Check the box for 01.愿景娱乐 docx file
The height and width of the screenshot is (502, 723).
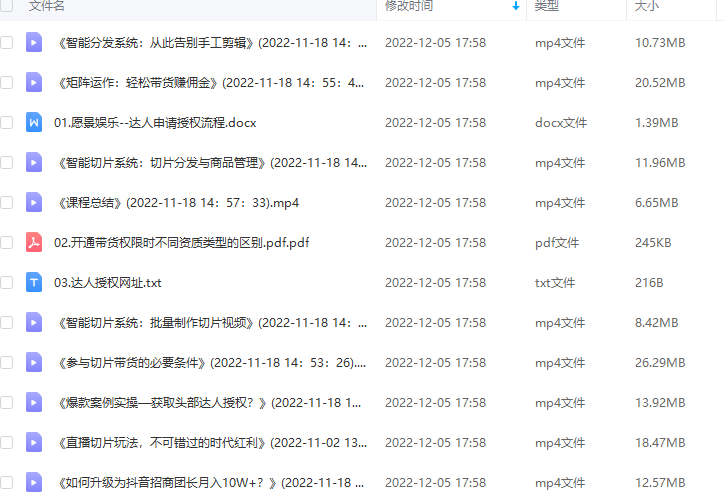(7, 123)
